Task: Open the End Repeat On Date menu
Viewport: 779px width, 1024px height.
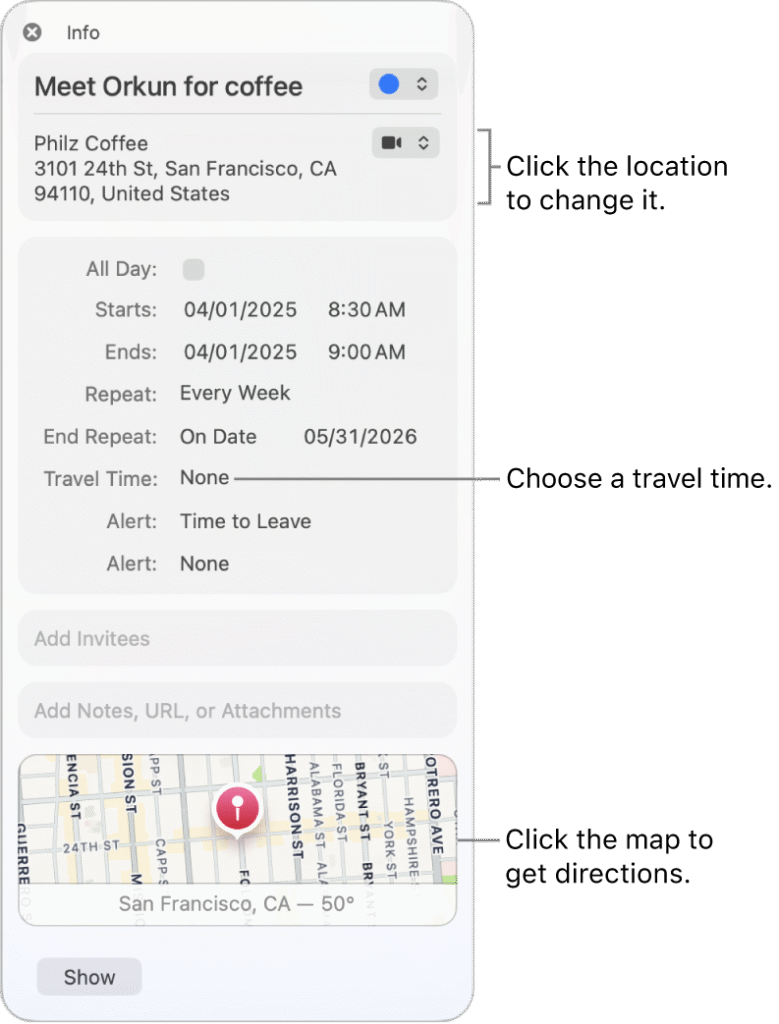Action: point(218,437)
